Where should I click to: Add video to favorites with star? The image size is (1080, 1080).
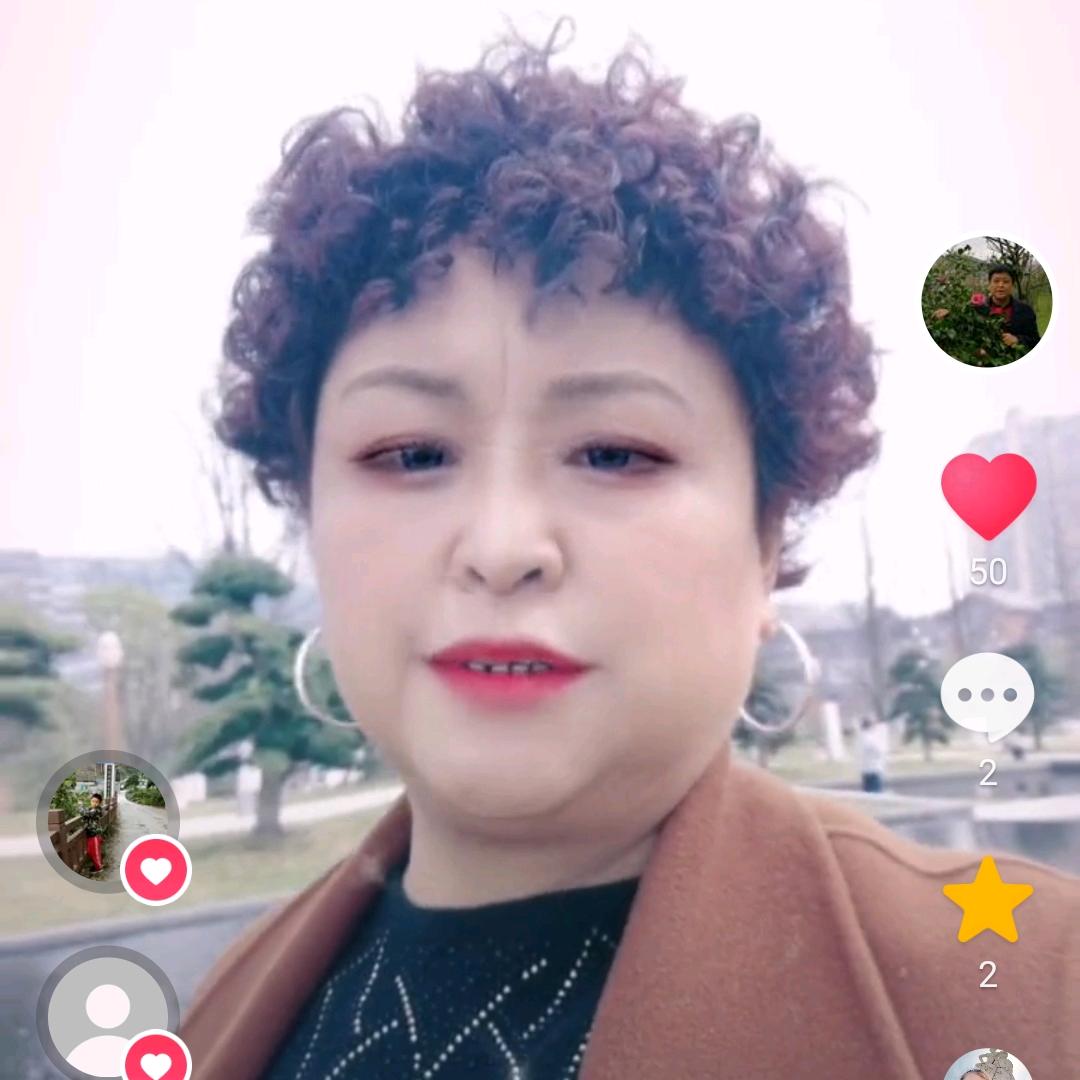click(x=987, y=901)
